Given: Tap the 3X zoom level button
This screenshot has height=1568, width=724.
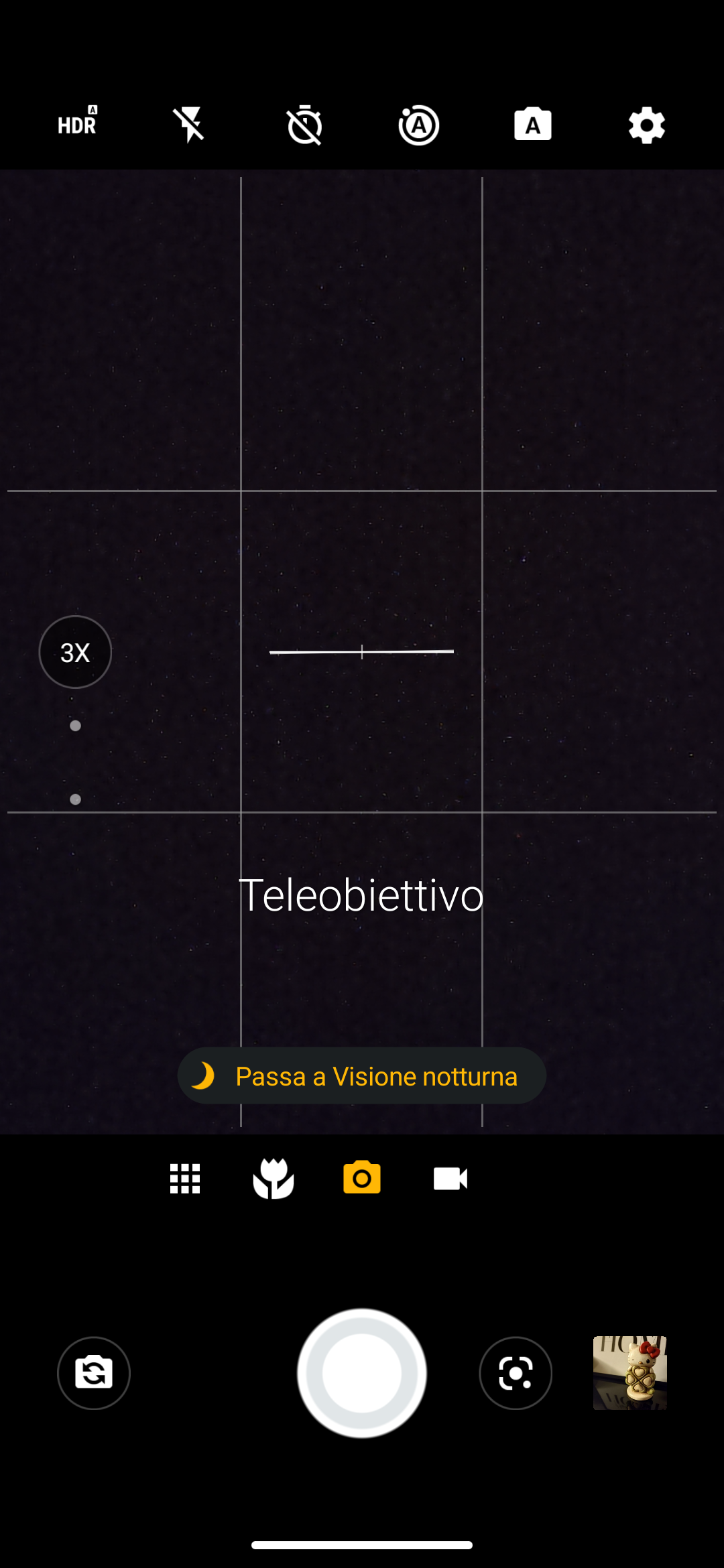Looking at the screenshot, I should (75, 652).
